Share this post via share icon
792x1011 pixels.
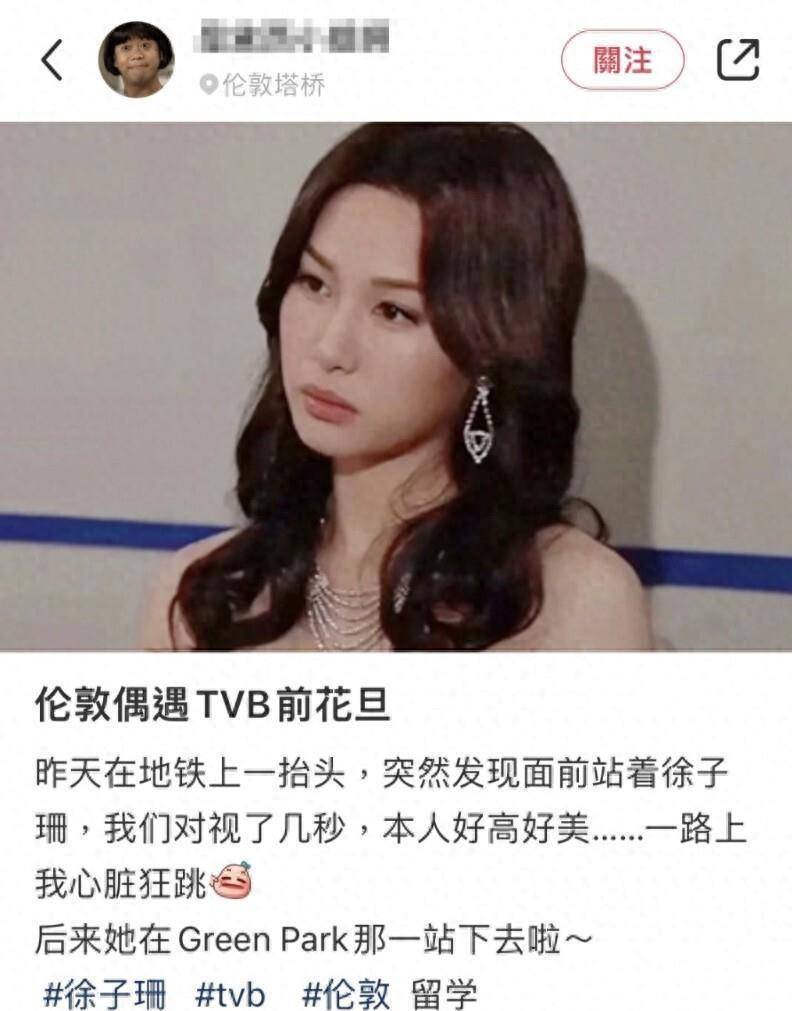coord(738,60)
